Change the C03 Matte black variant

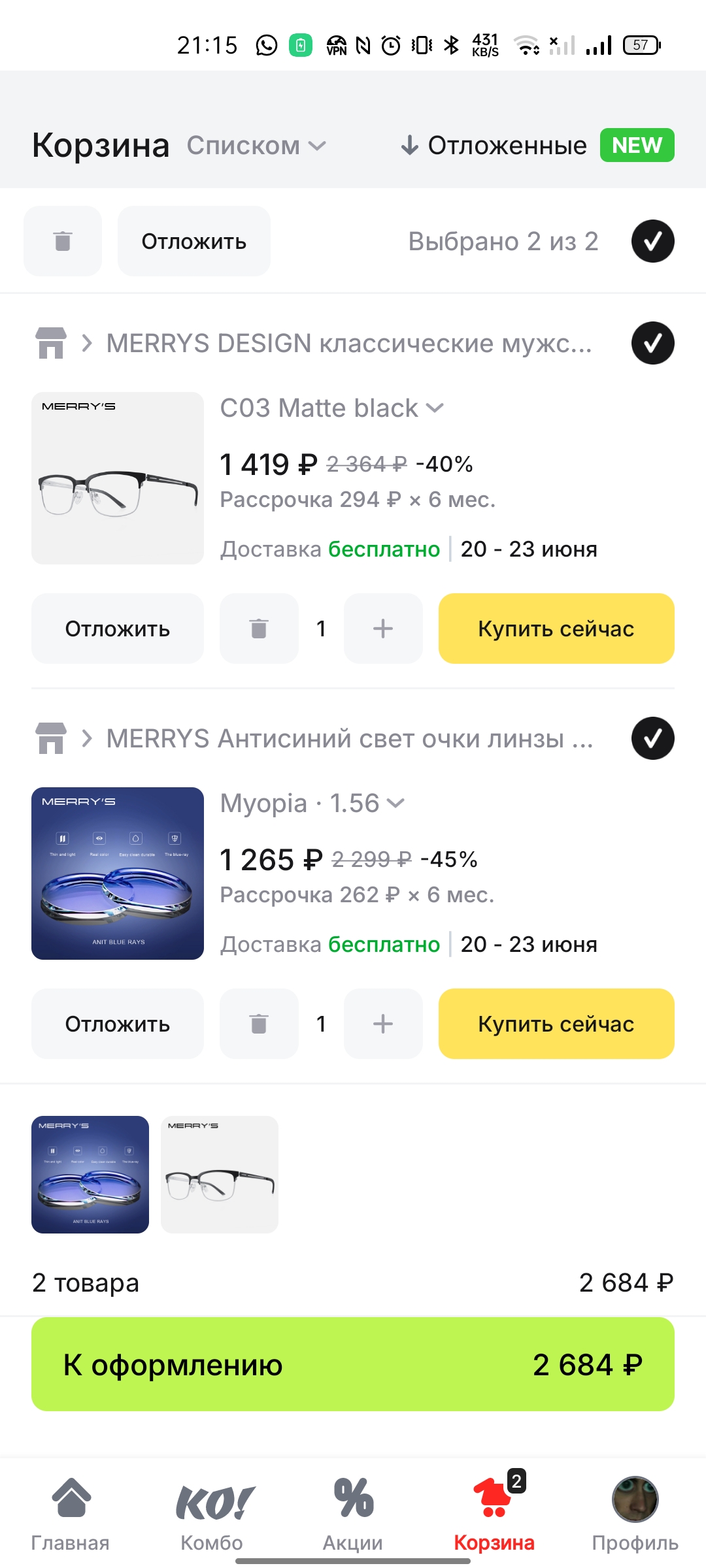pyautogui.click(x=332, y=408)
